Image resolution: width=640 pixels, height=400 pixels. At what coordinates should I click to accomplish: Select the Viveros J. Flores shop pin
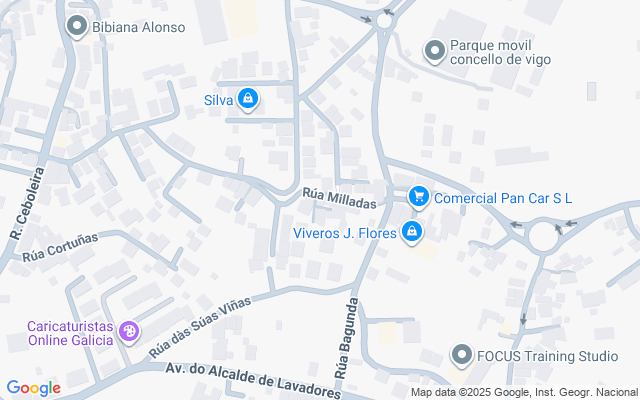[411, 233]
